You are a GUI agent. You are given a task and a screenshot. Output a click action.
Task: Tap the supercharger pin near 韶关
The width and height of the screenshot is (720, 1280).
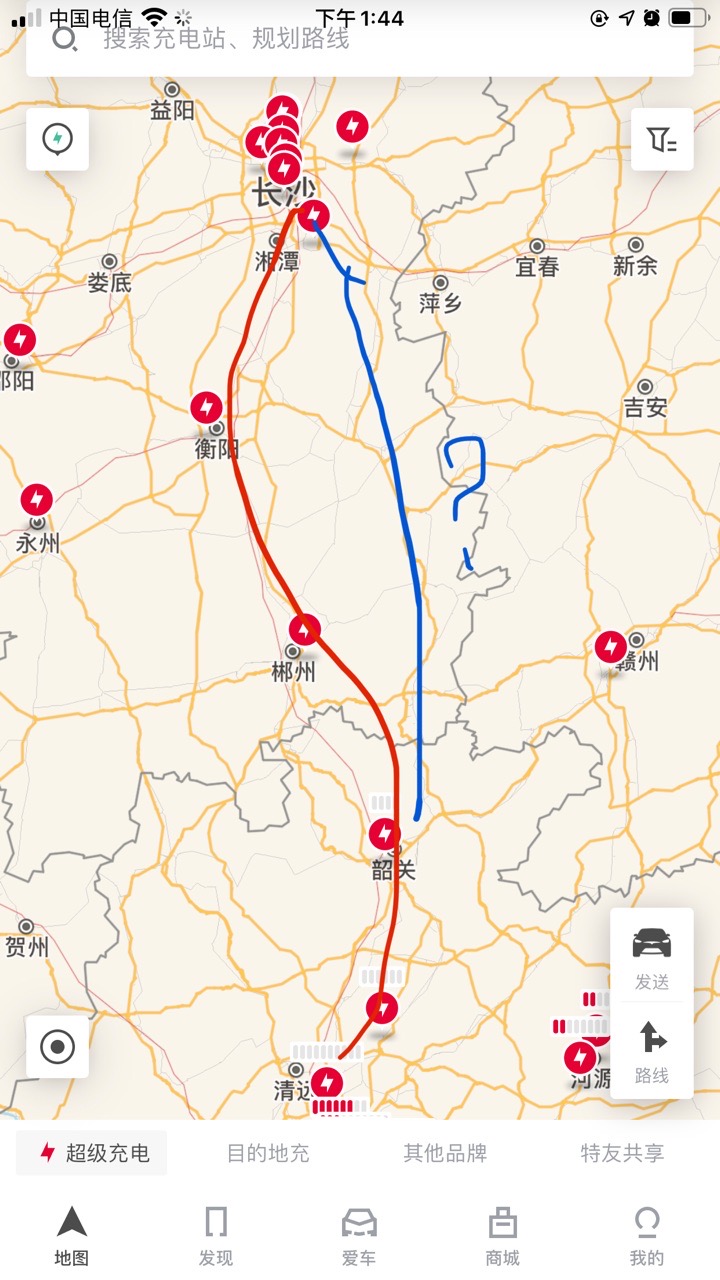[384, 832]
